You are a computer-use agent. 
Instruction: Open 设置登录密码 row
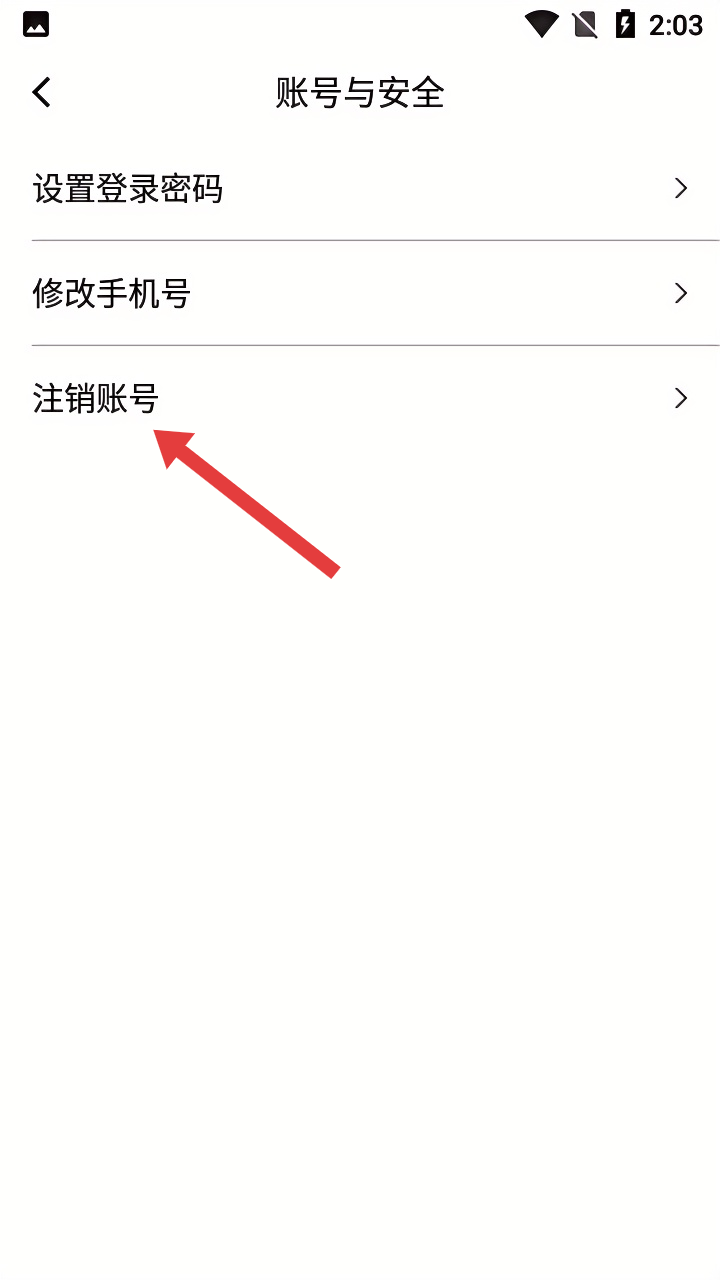coord(360,188)
